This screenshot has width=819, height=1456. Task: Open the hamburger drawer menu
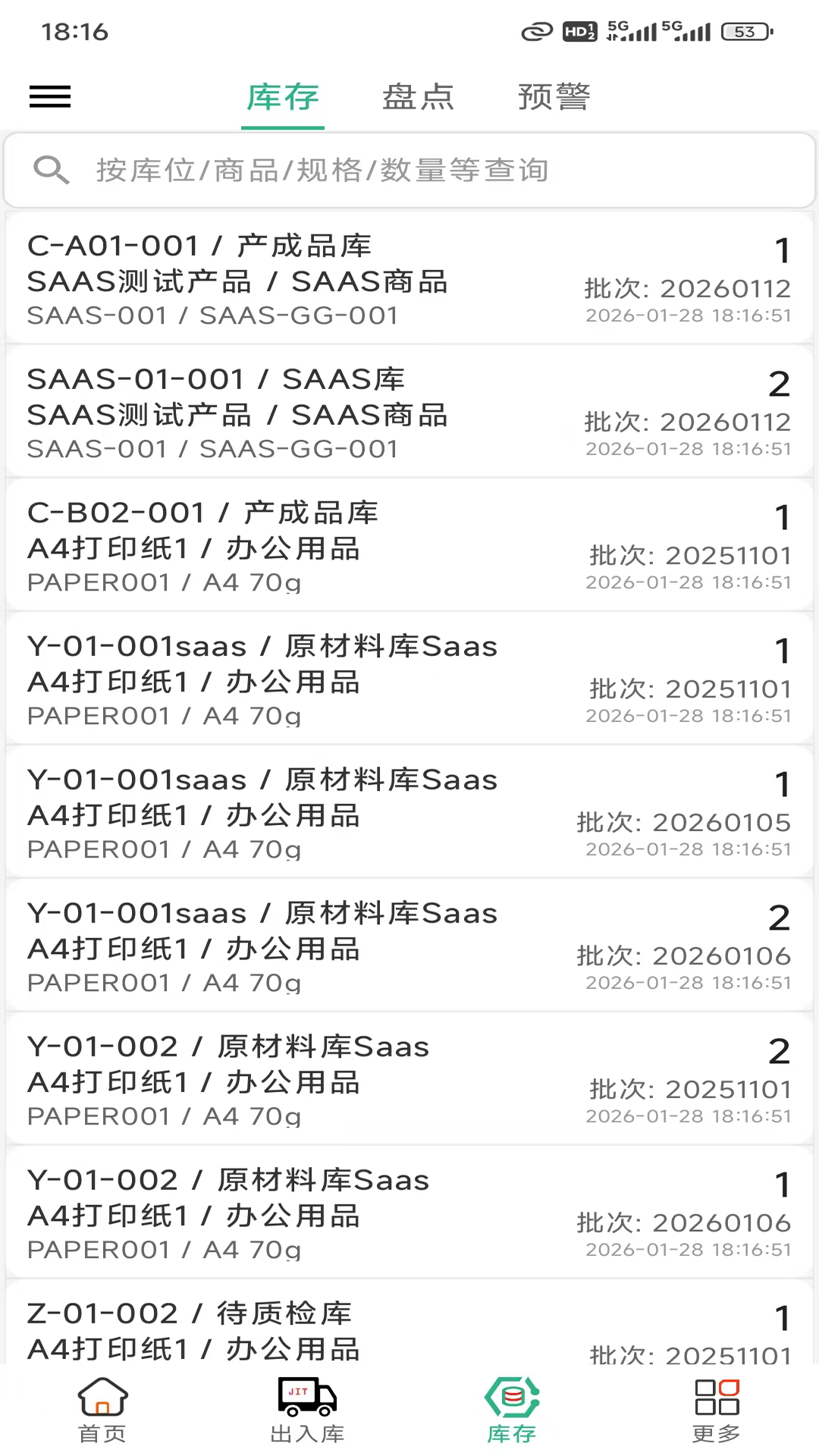50,96
